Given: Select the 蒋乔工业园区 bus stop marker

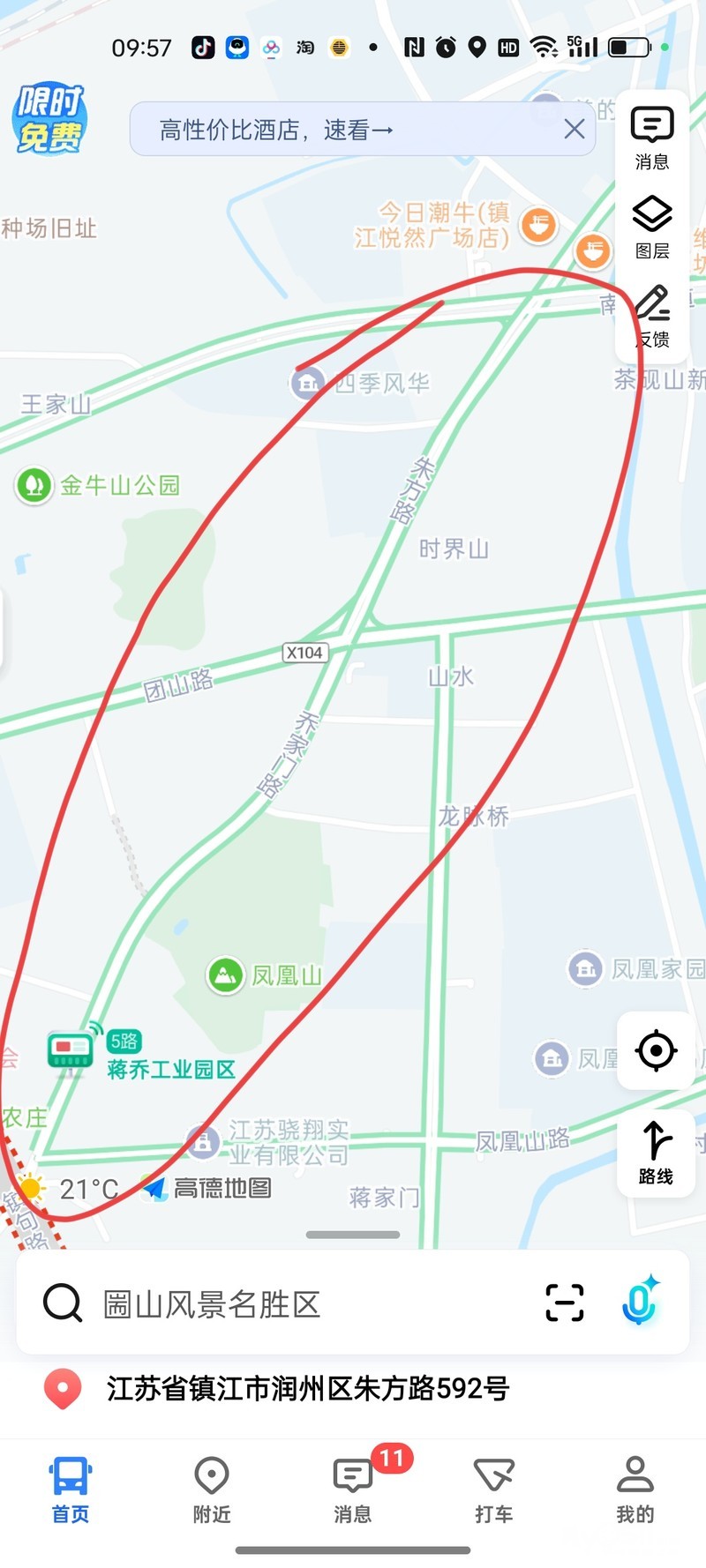Looking at the screenshot, I should (x=71, y=1050).
